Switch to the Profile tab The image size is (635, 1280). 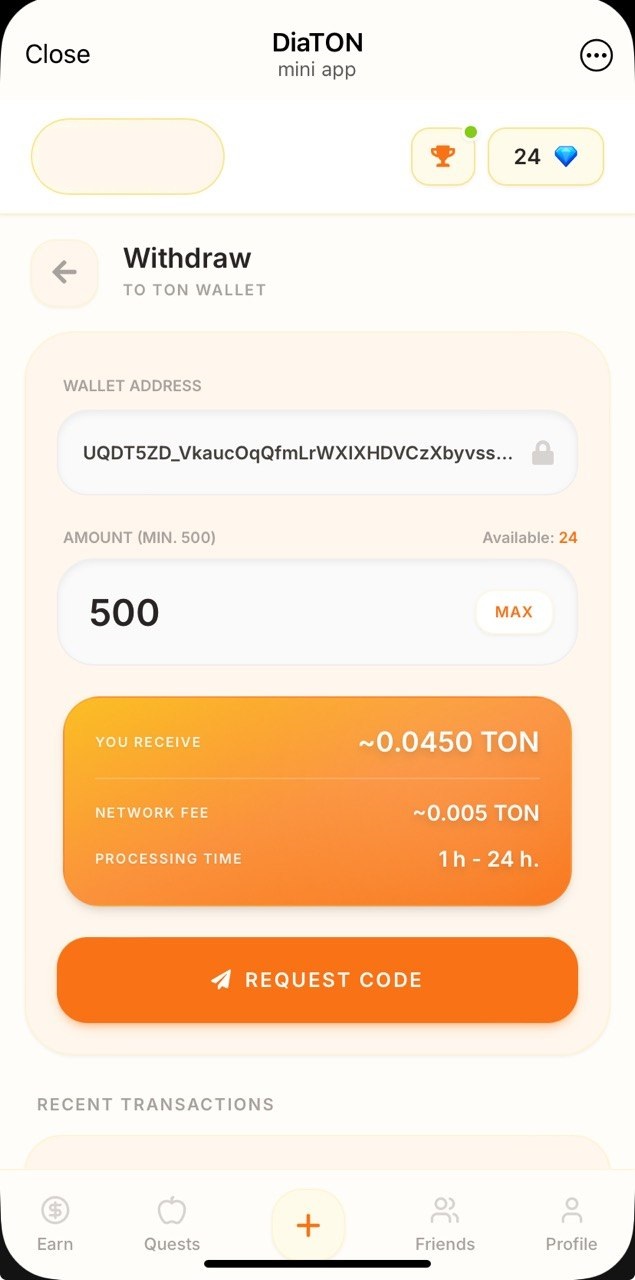pyautogui.click(x=571, y=1223)
